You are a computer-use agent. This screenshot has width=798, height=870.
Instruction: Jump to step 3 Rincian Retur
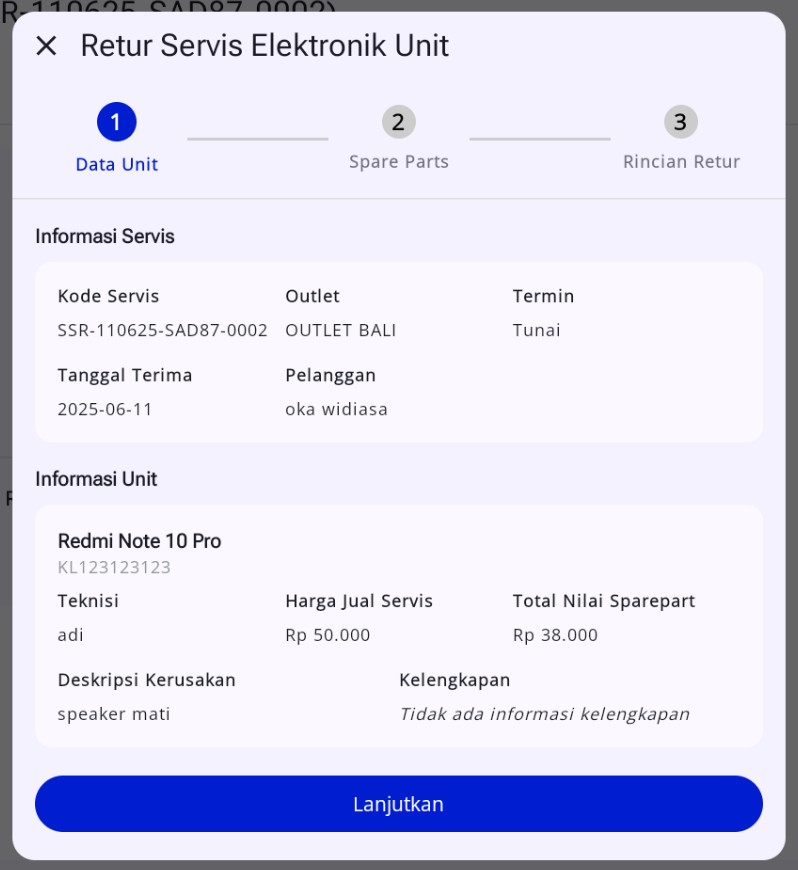click(x=680, y=123)
